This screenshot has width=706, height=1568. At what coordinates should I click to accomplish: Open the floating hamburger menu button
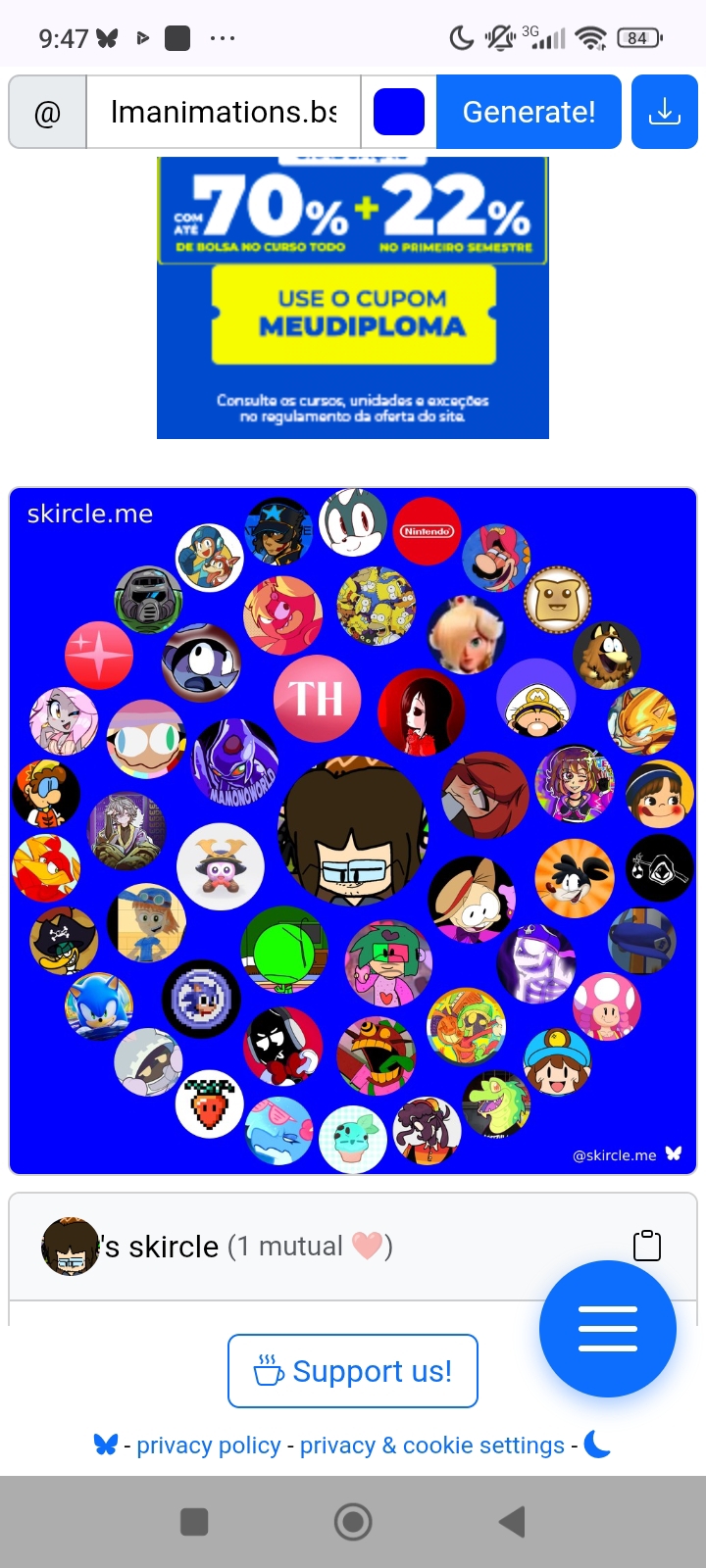point(608,1329)
